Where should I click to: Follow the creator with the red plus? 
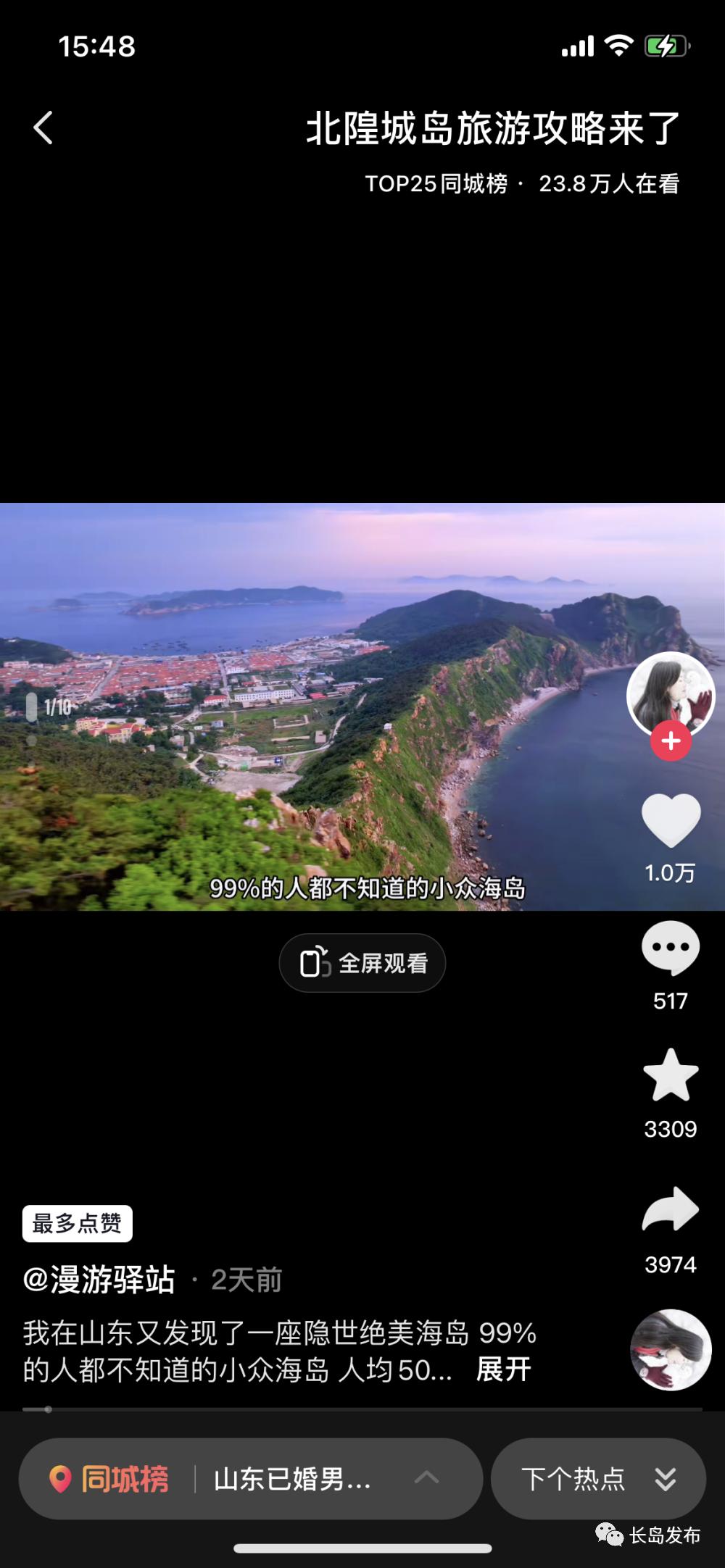point(671,741)
